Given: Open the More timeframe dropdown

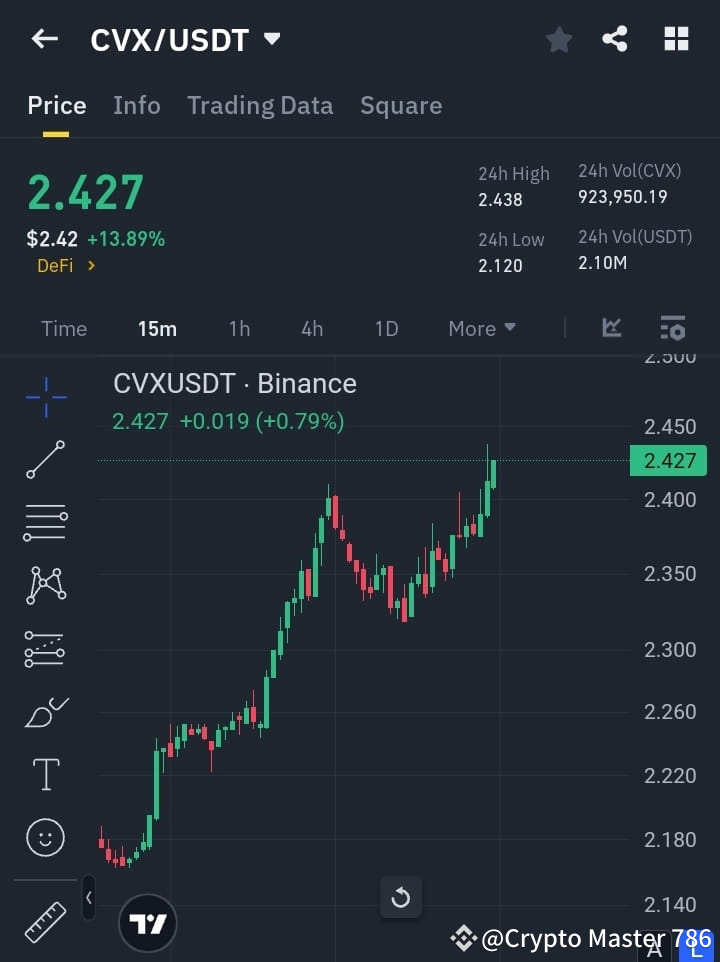Looking at the screenshot, I should coord(481,328).
